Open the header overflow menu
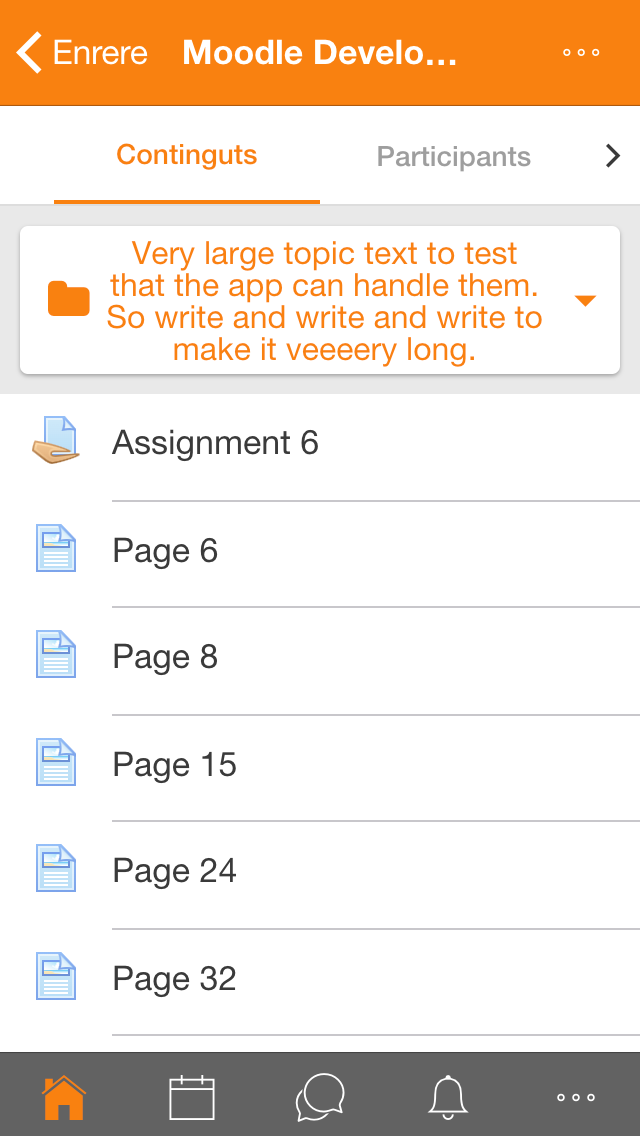The width and height of the screenshot is (640, 1136). 581,52
